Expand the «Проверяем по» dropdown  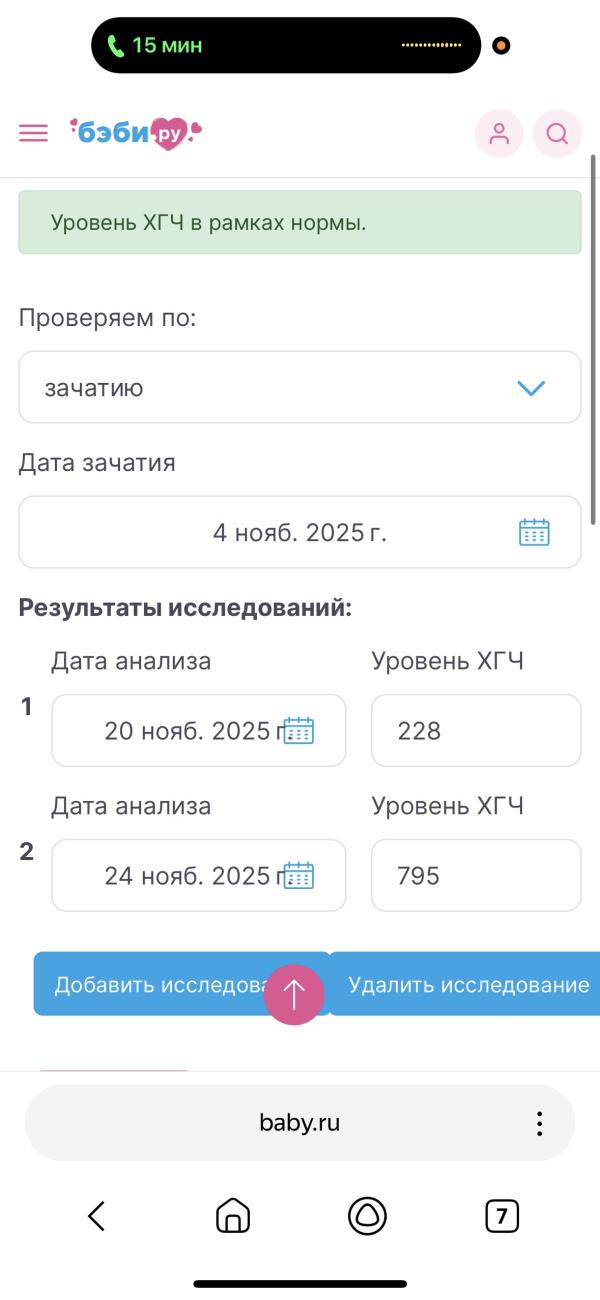[x=300, y=387]
